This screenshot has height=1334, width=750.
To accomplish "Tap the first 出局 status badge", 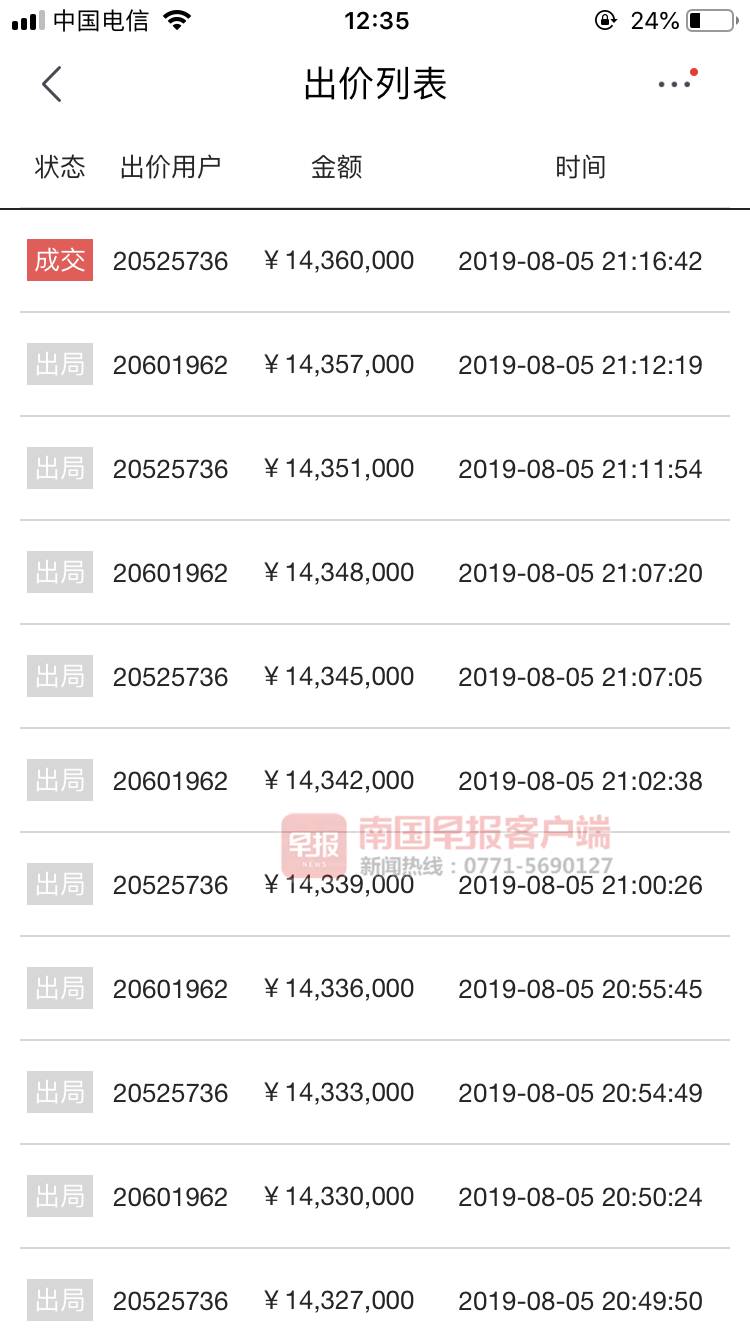I will click(58, 364).
